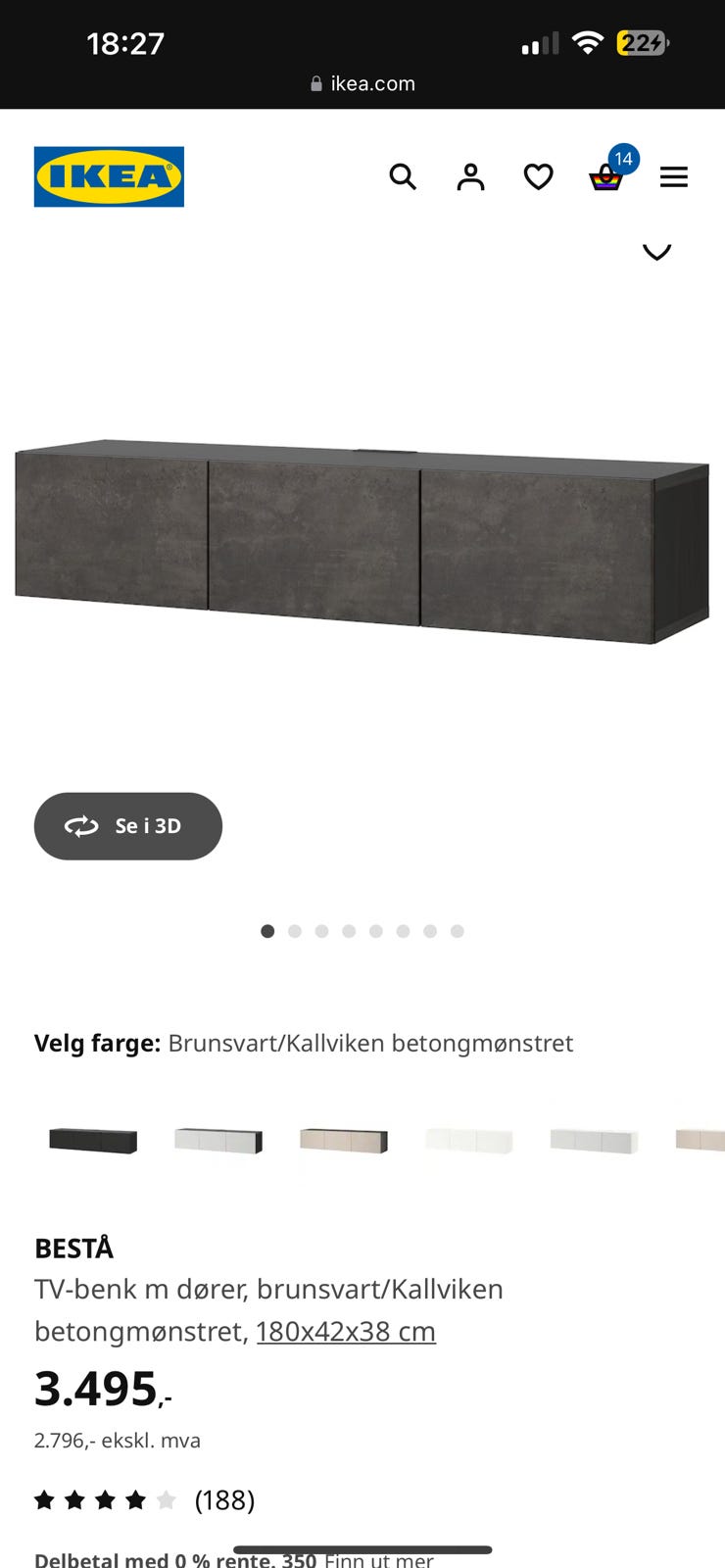Collapse the product section chevron
This screenshot has width=725, height=1568.
pos(657,252)
